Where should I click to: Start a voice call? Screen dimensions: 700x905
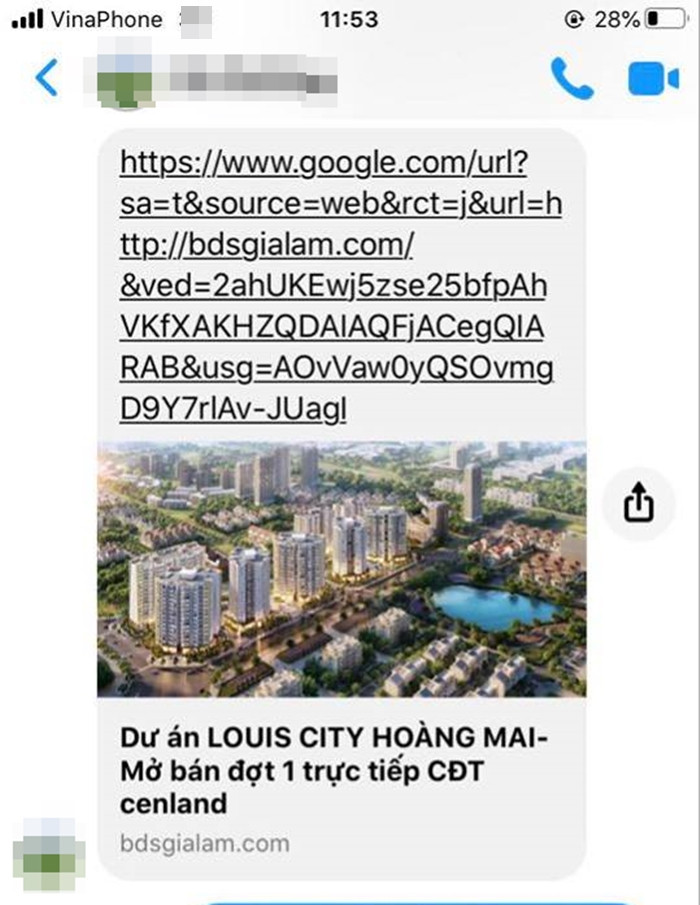tap(572, 78)
